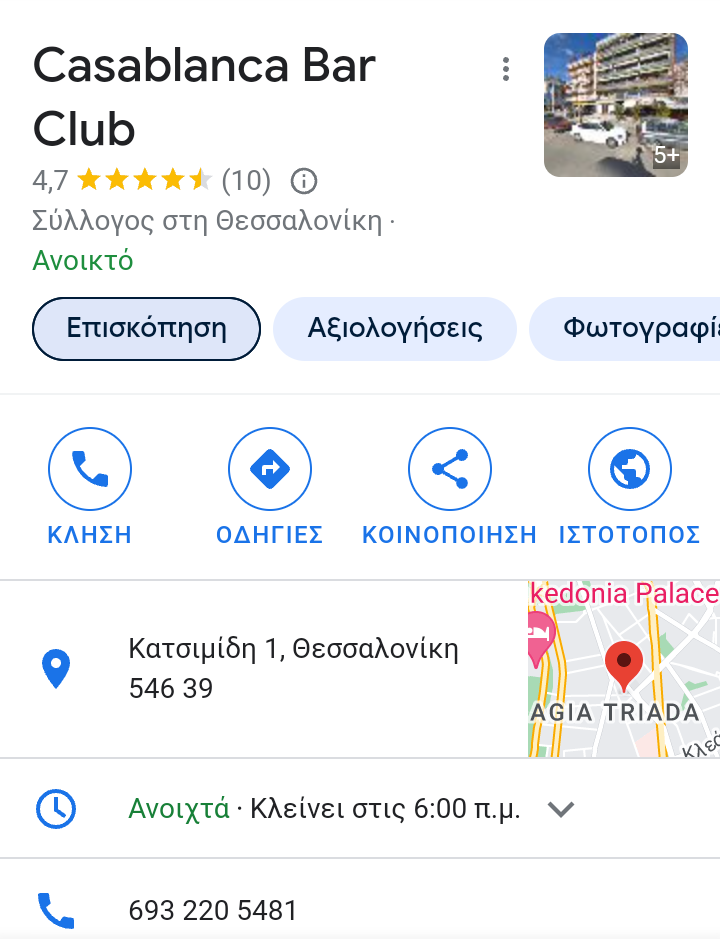720x948 pixels.
Task: Expand the opening hours row
Action: point(561,809)
